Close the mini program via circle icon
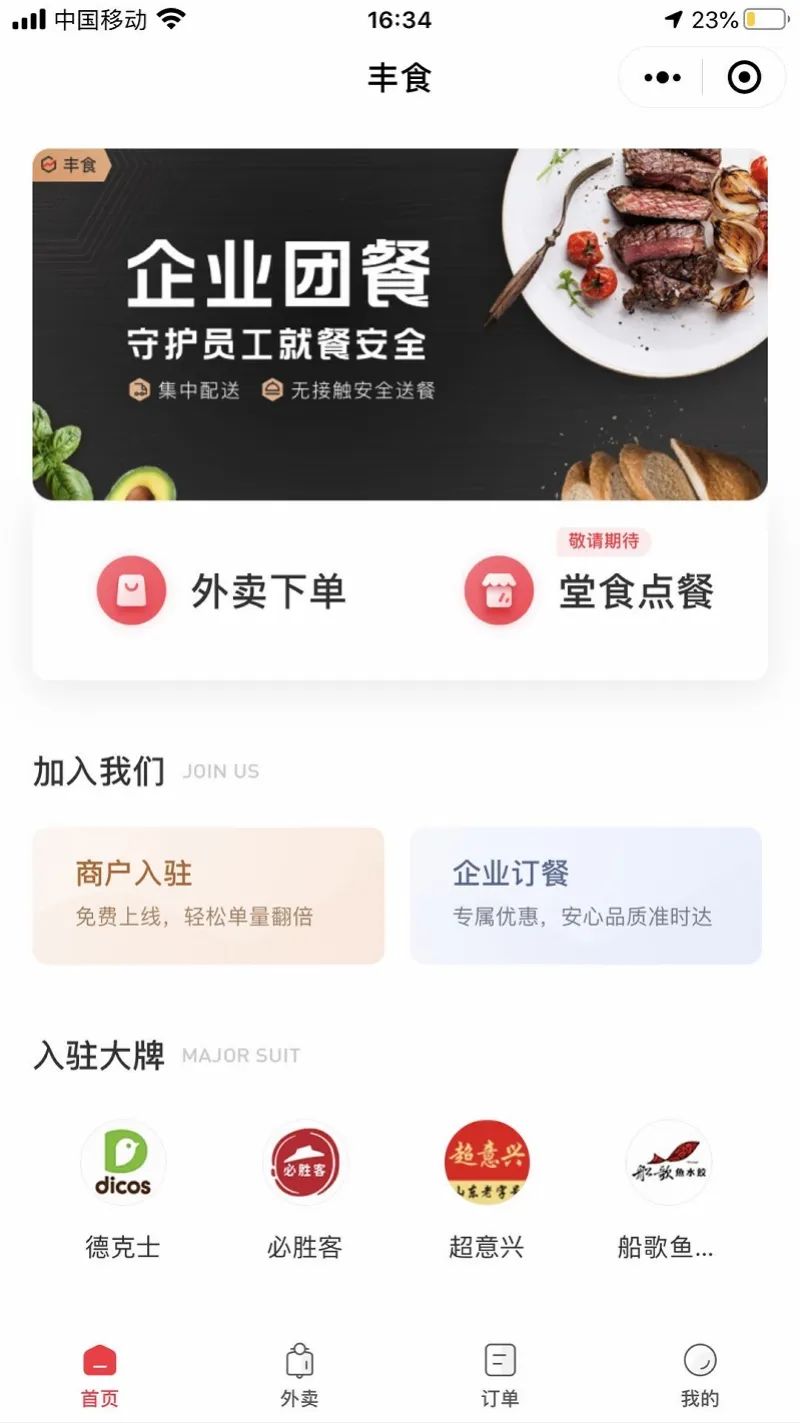This screenshot has height=1423, width=800. click(x=744, y=77)
